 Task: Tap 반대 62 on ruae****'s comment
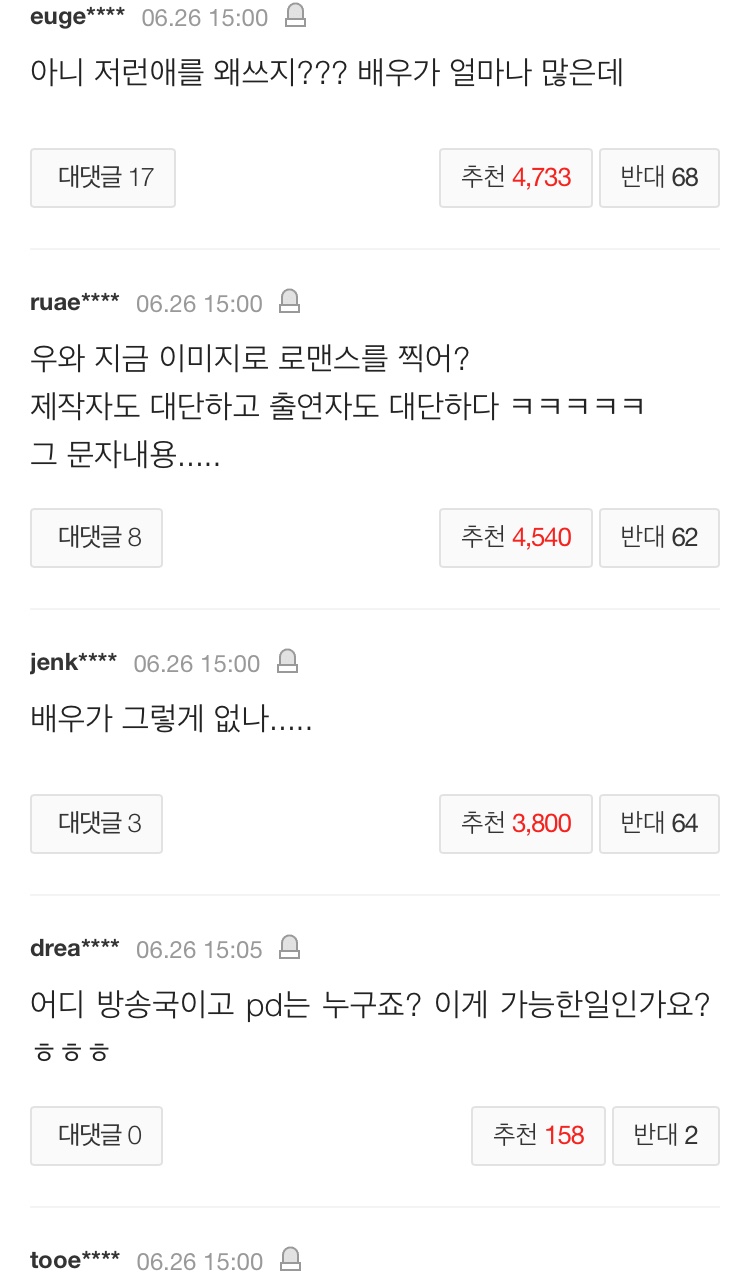click(x=659, y=538)
